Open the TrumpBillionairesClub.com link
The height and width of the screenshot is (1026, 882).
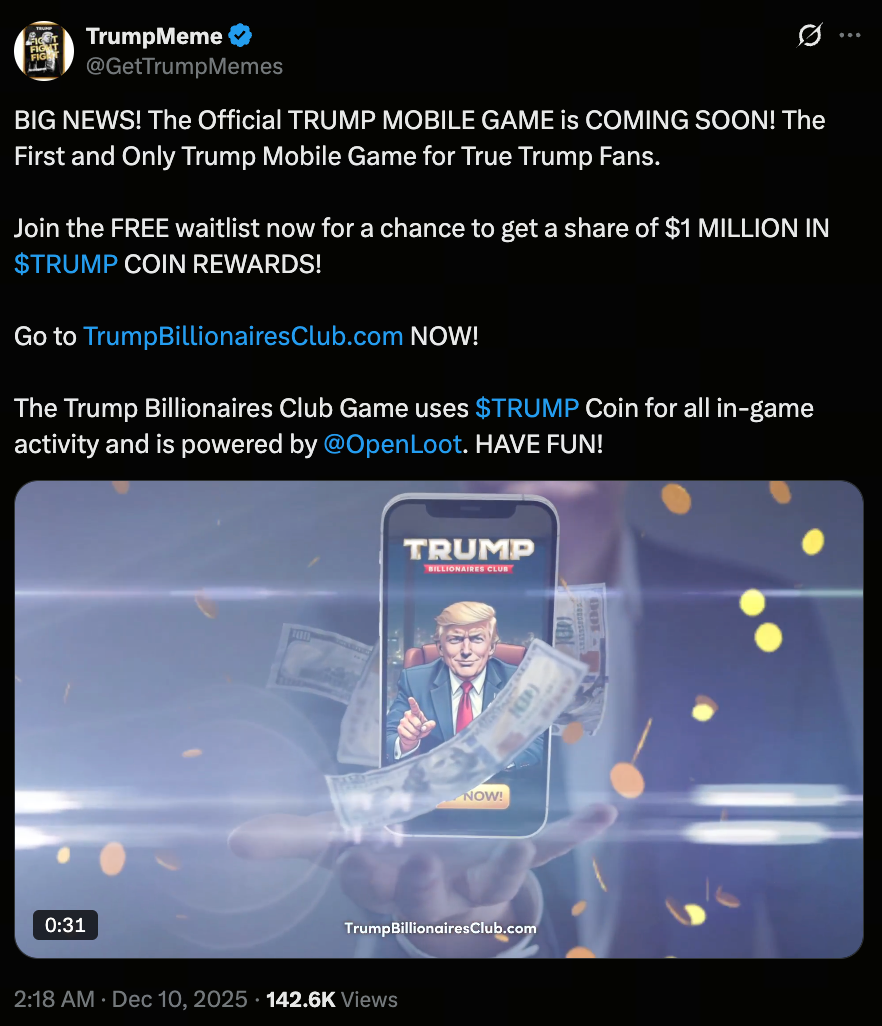[x=243, y=336]
